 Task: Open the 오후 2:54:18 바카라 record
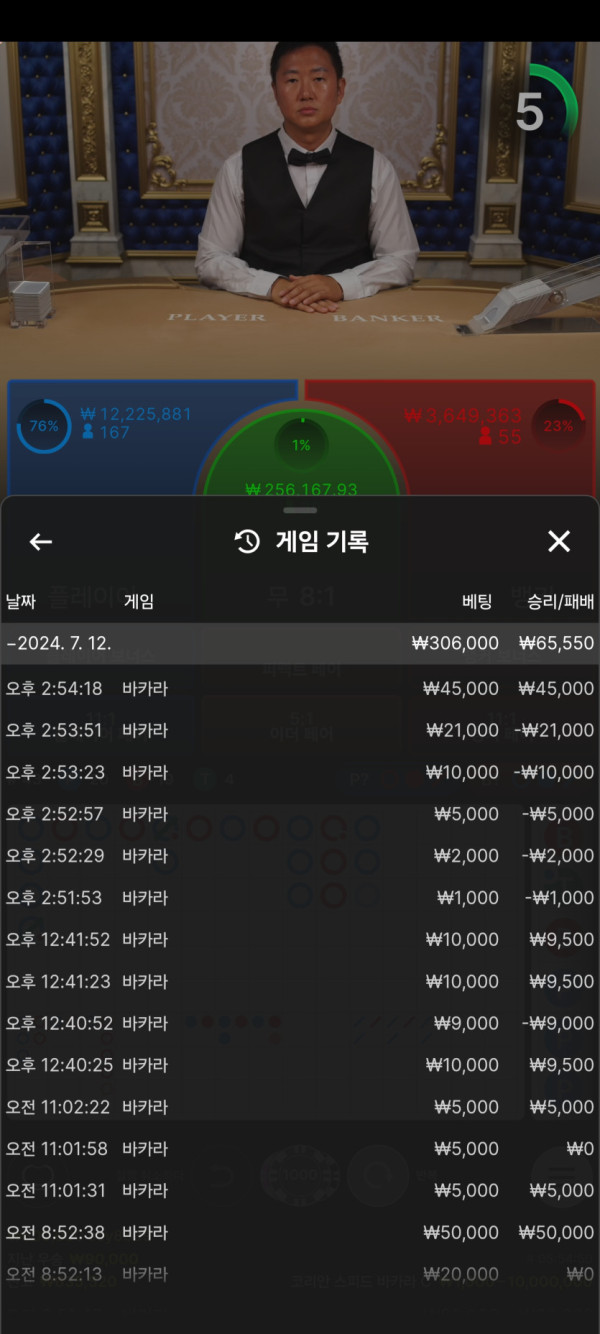click(x=300, y=688)
